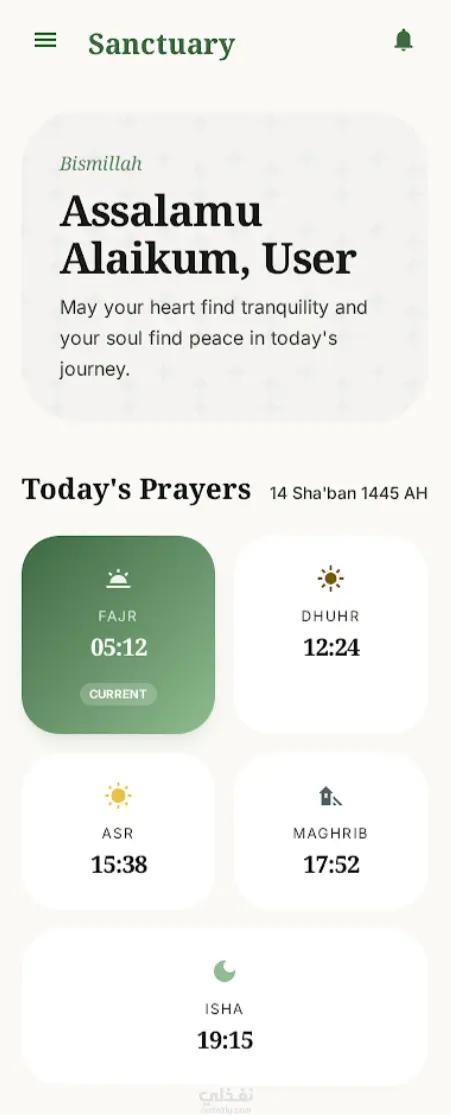View the Maghrib 17:52 prayer card
Viewport: 451px width, 1115px height.
click(x=331, y=832)
